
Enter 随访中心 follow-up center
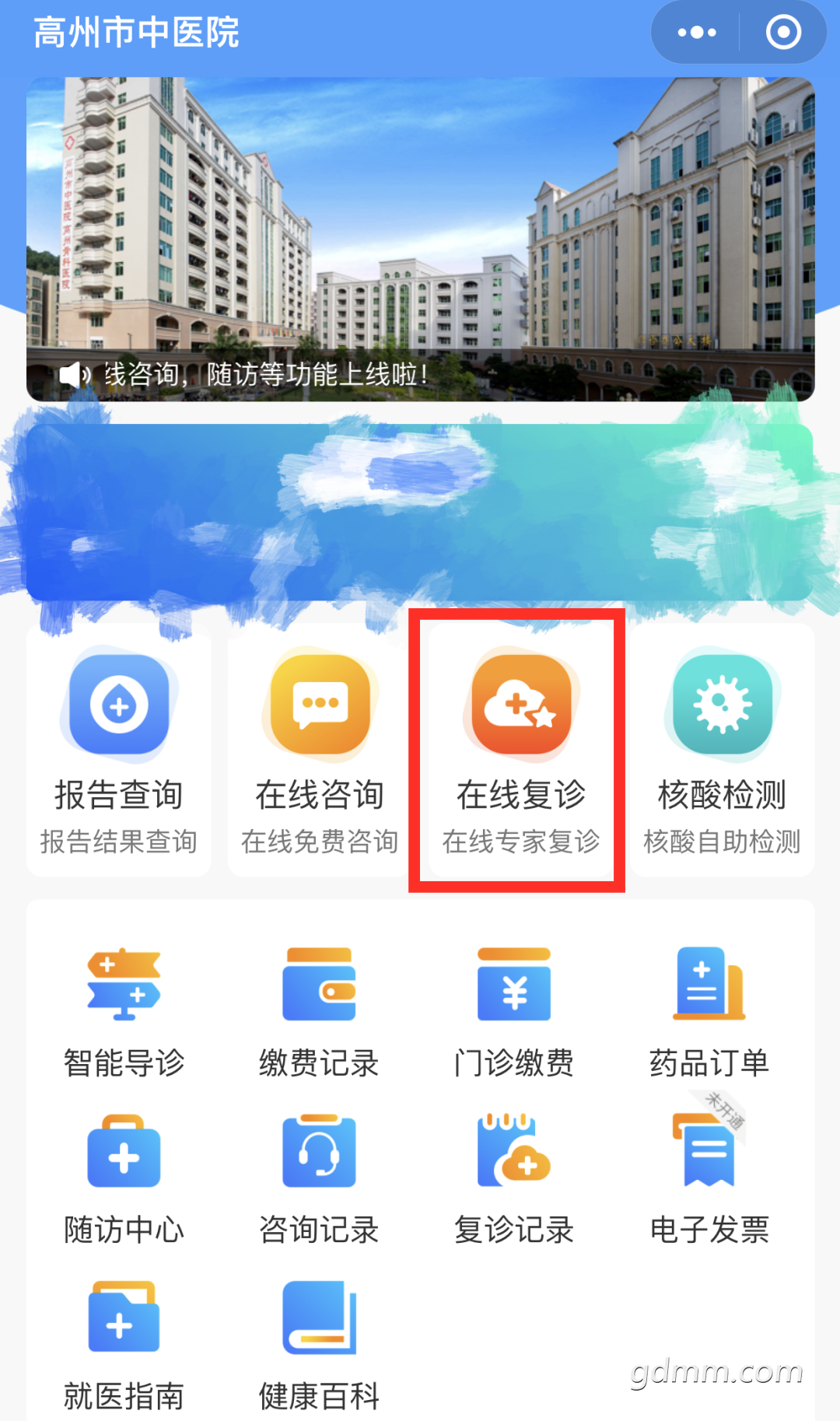click(124, 1179)
